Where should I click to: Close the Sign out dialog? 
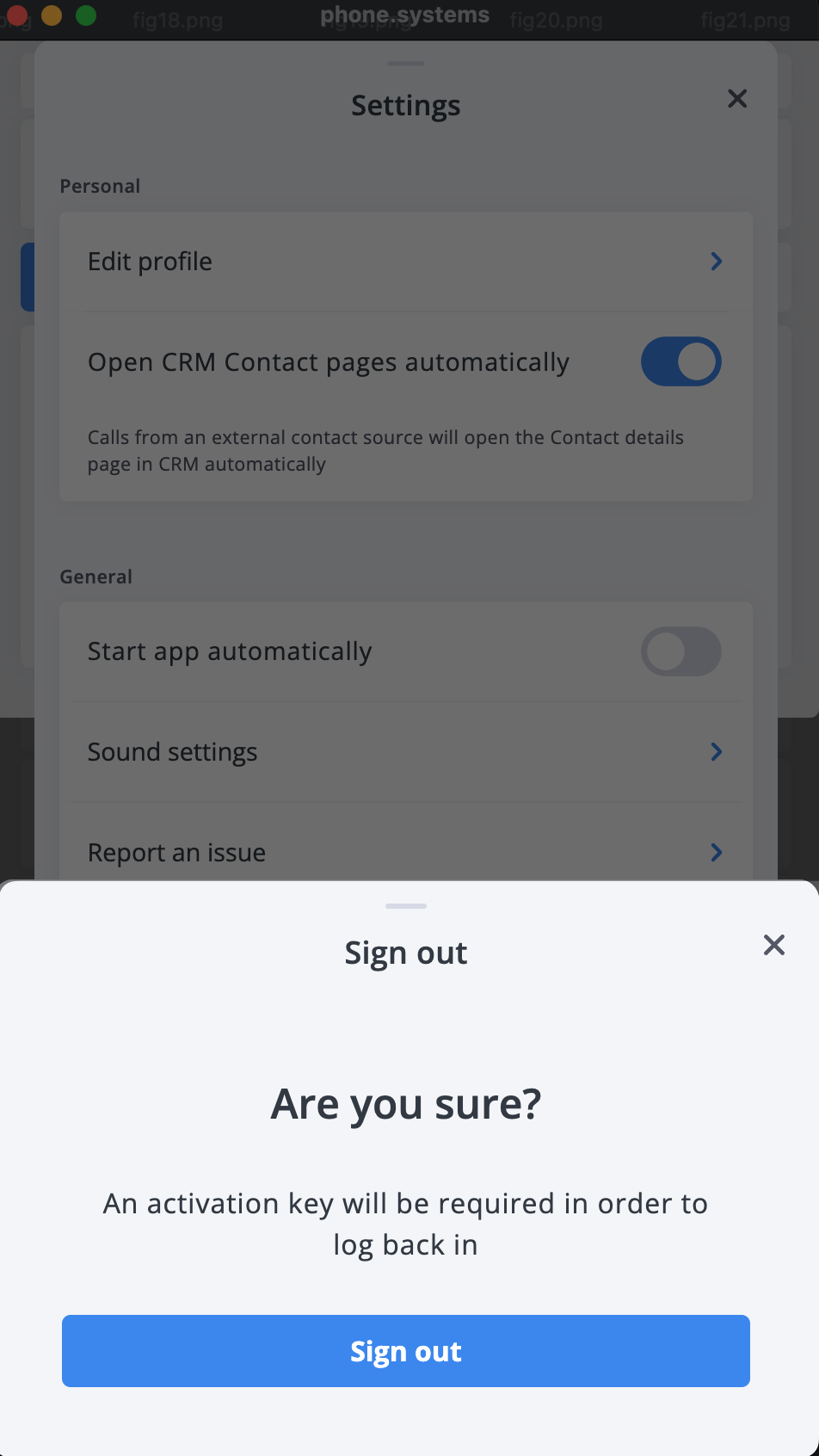(774, 945)
